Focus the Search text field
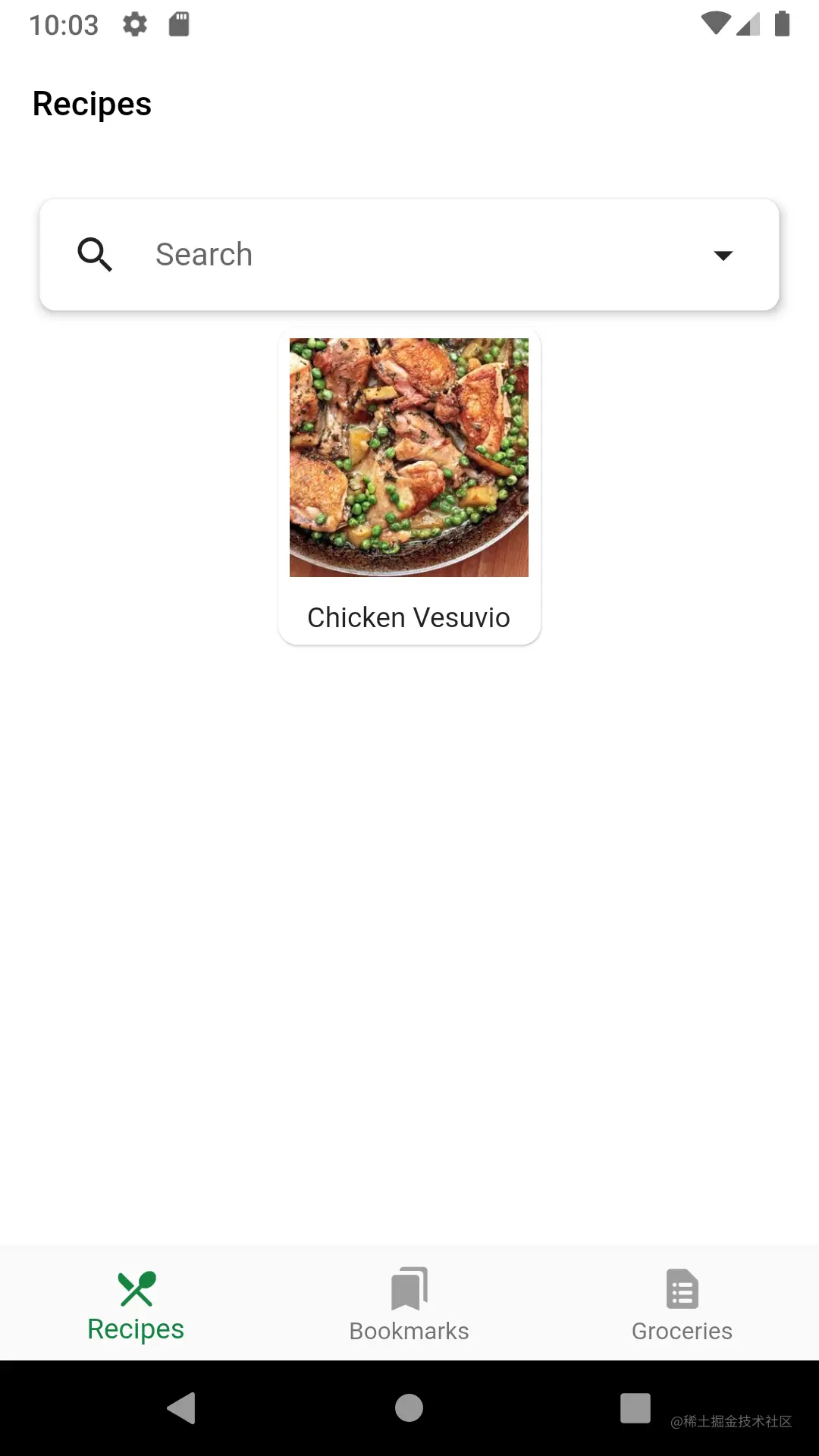819x1456 pixels. click(x=409, y=255)
